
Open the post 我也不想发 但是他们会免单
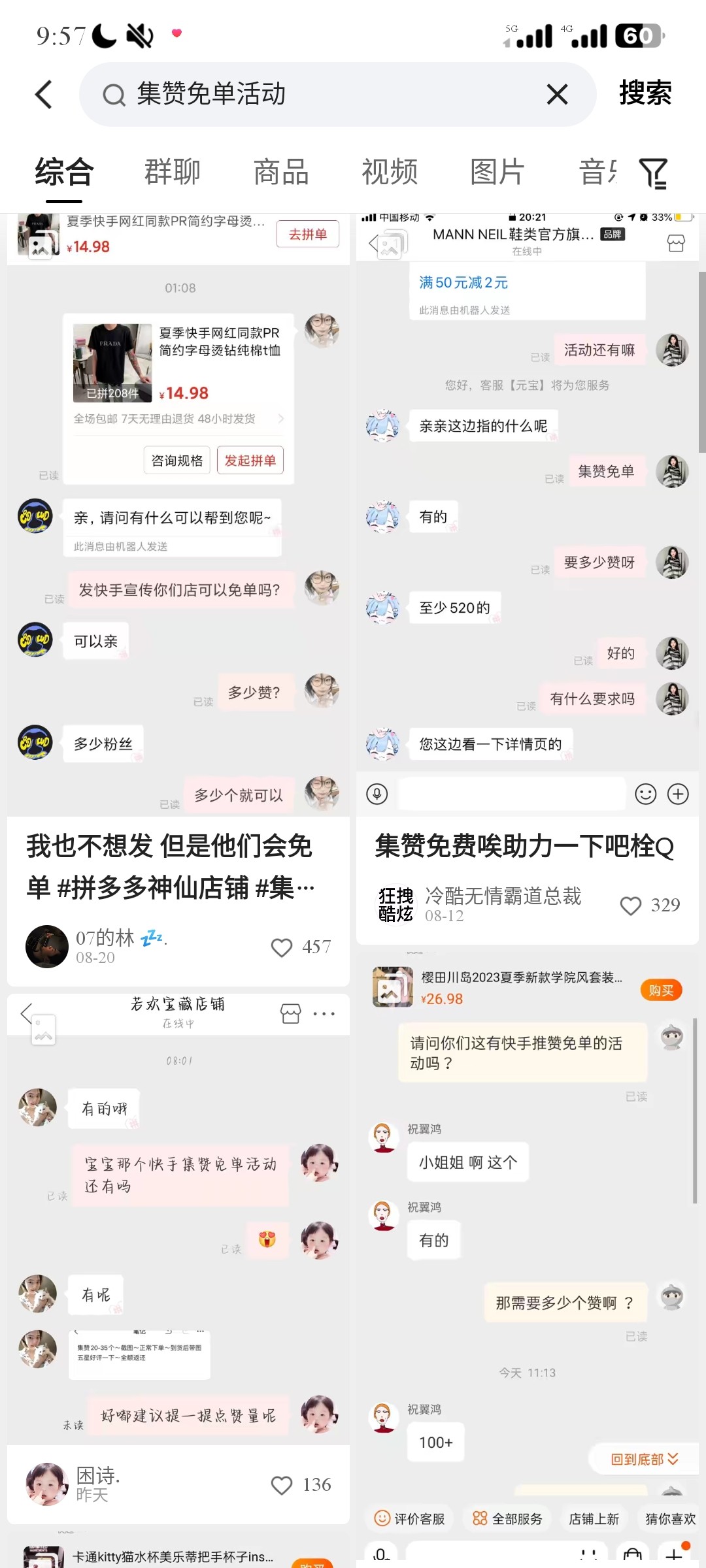[x=170, y=866]
